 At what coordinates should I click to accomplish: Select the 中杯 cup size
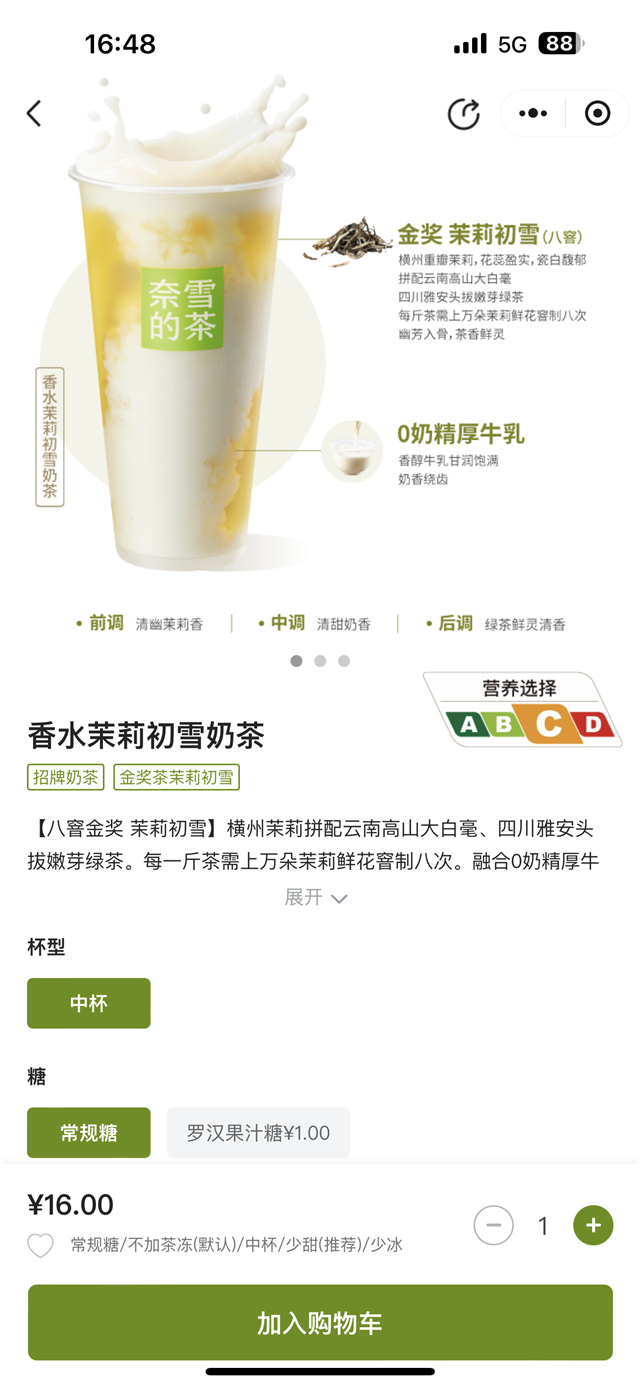(89, 1003)
